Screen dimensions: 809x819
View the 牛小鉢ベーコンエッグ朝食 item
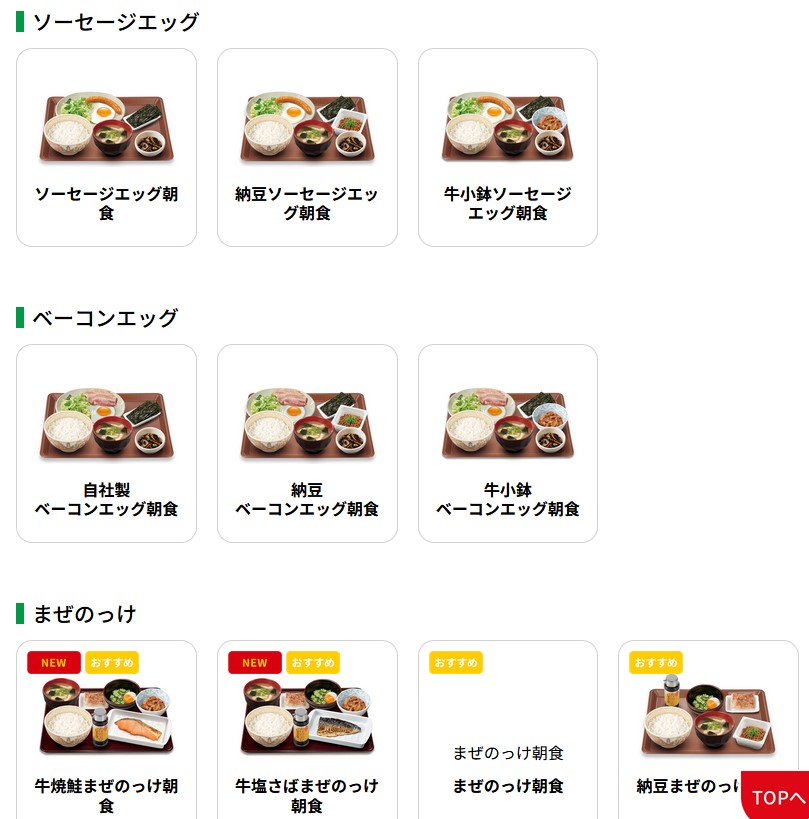[507, 443]
